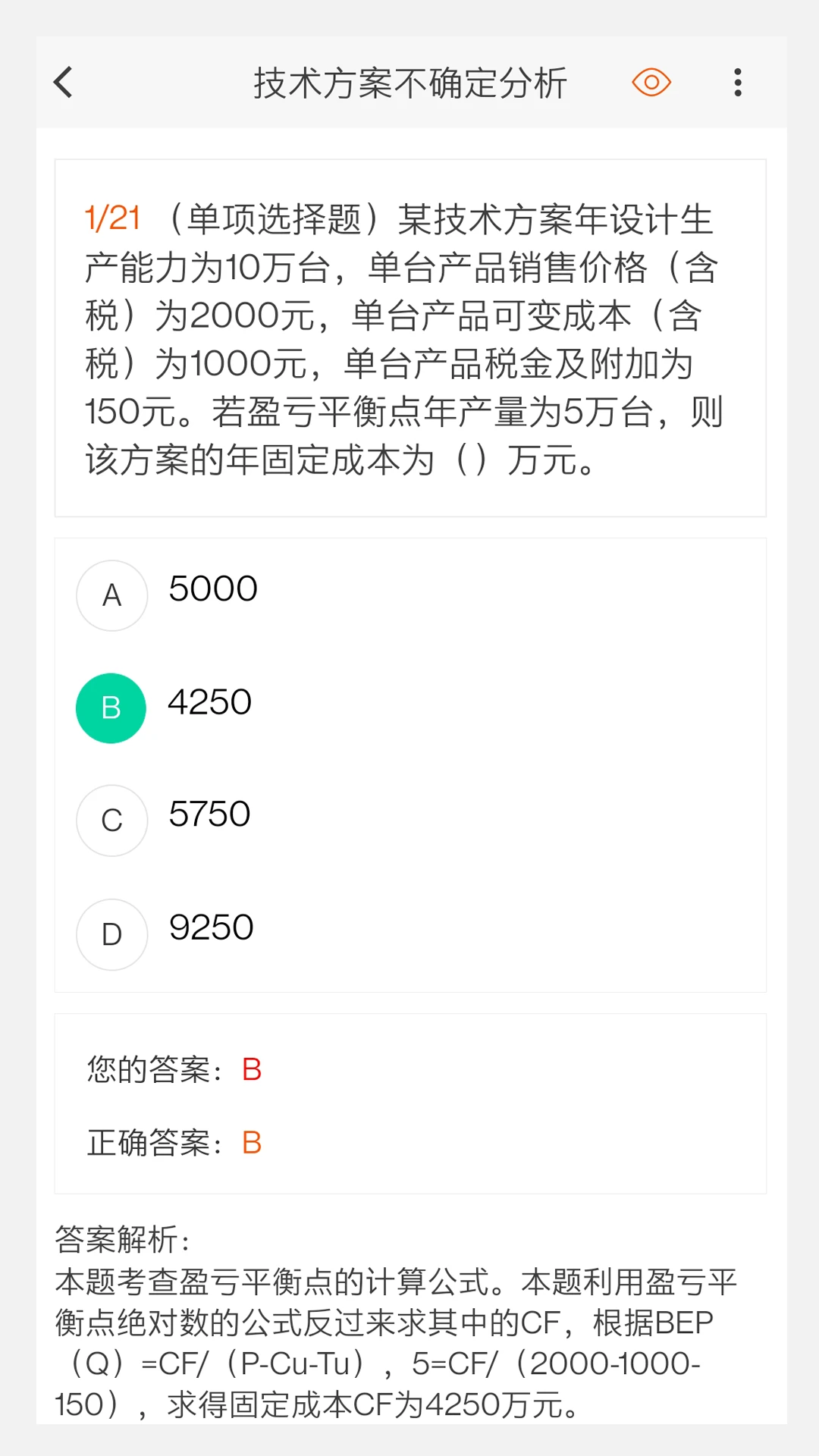Toggle the eye icon to hide answers
819x1456 pixels.
pyautogui.click(x=651, y=81)
